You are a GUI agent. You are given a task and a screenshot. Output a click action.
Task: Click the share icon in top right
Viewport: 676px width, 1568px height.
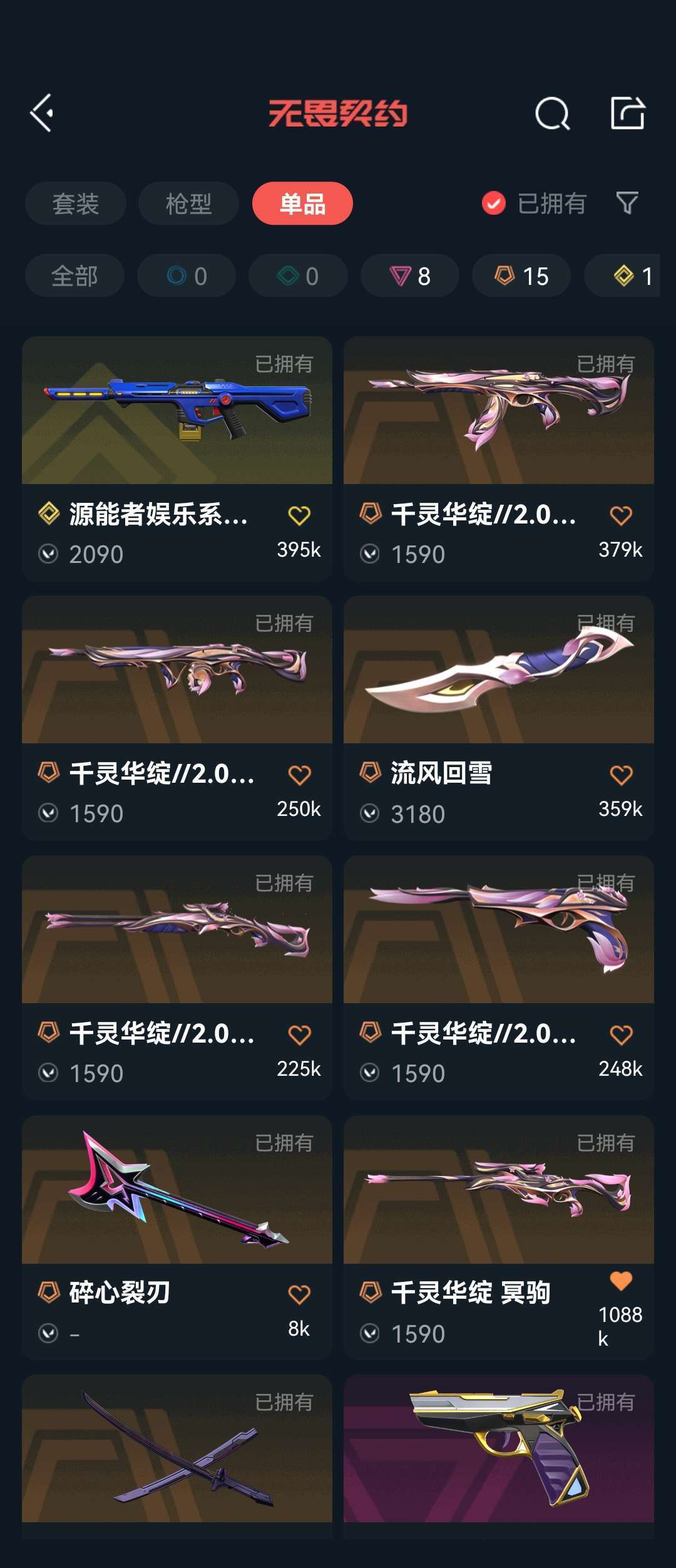pyautogui.click(x=629, y=114)
